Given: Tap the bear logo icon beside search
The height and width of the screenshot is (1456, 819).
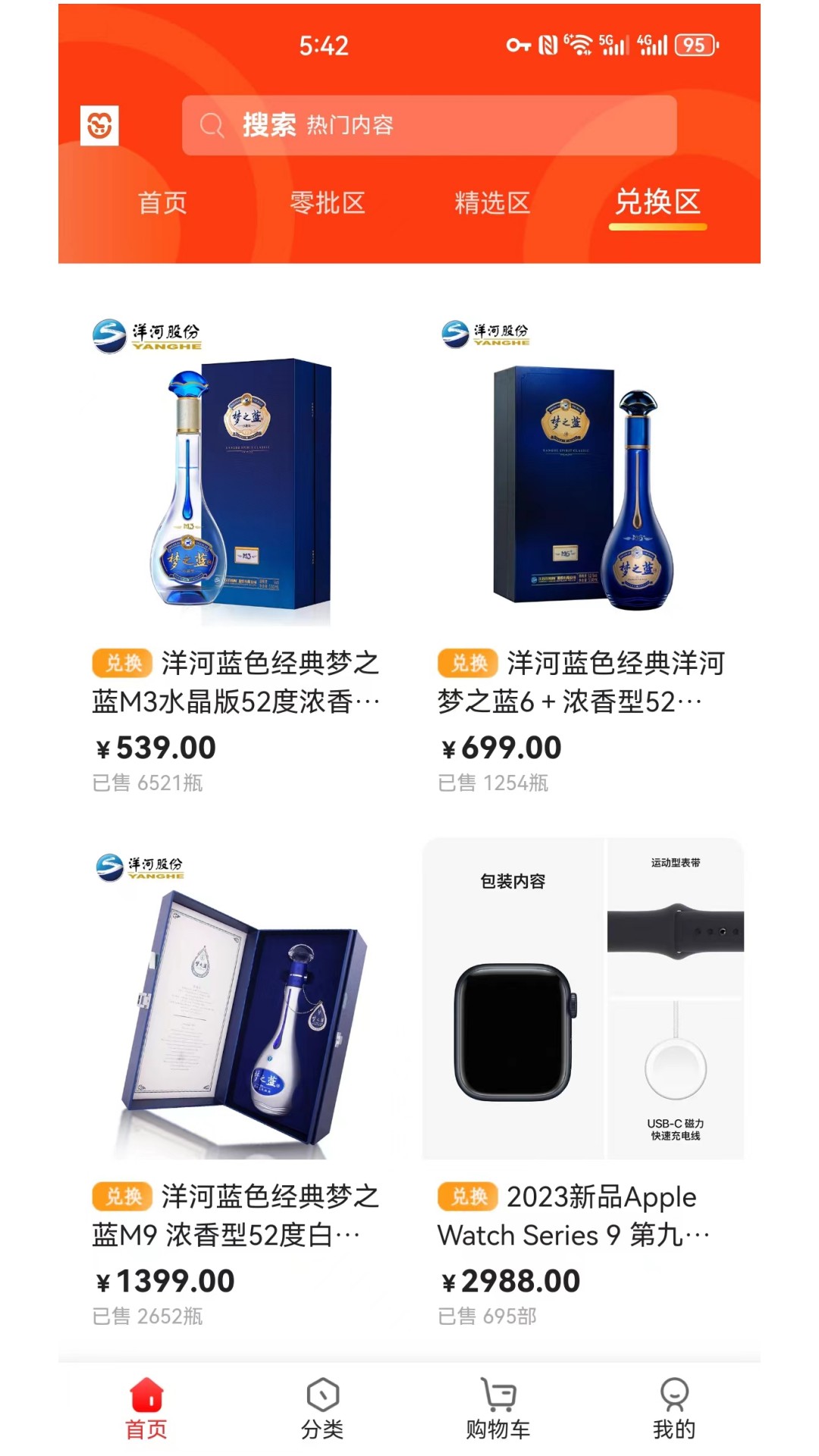Looking at the screenshot, I should [99, 125].
